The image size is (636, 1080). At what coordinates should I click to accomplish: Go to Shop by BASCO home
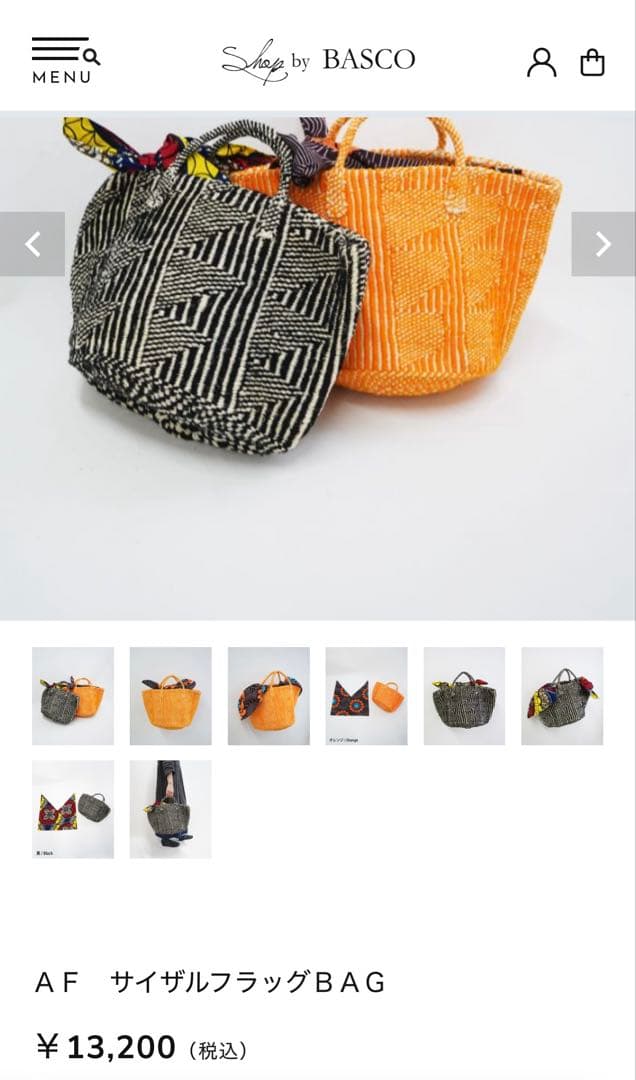click(318, 61)
